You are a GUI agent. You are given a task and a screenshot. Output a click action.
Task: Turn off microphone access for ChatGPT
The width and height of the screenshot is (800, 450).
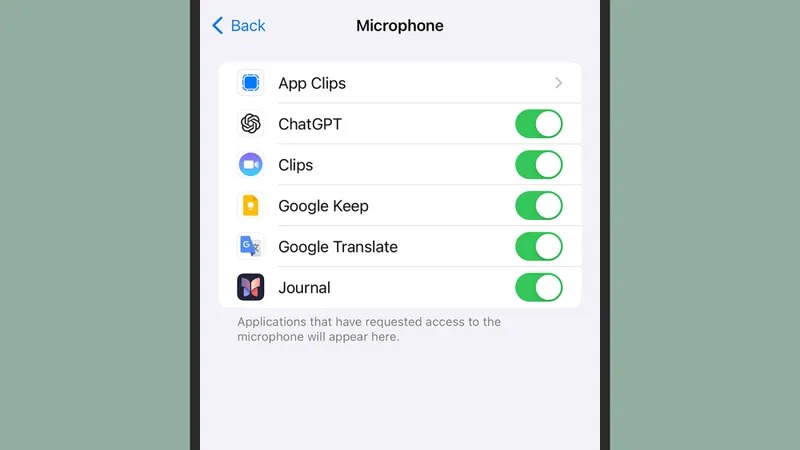click(x=538, y=124)
